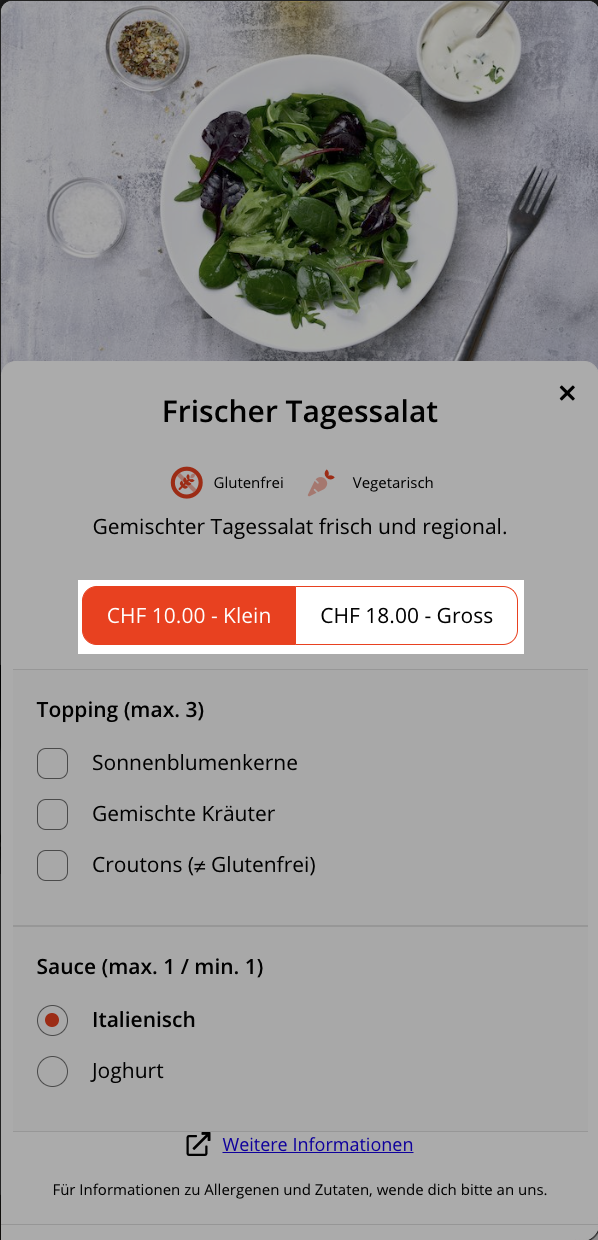
Task: Choose the CHF 18.00 Gross size
Action: tap(407, 615)
